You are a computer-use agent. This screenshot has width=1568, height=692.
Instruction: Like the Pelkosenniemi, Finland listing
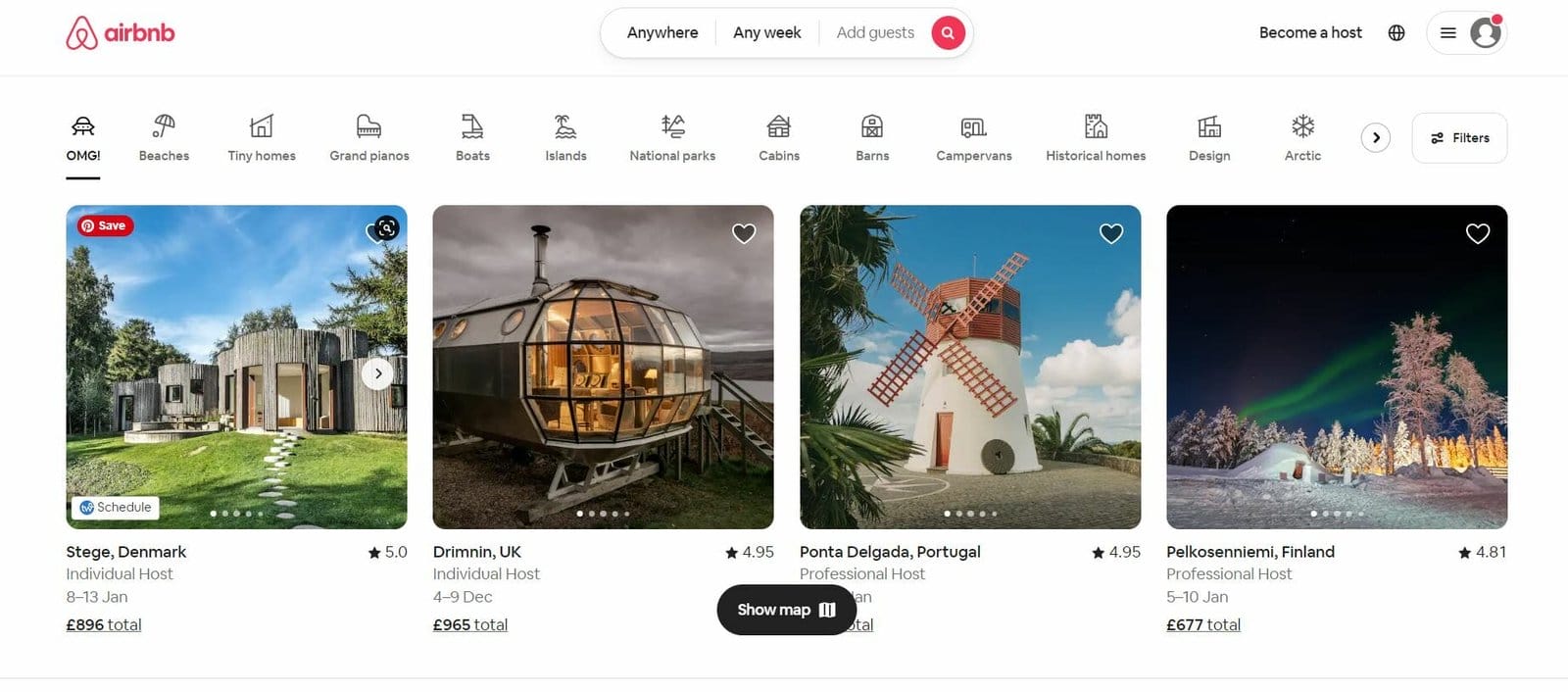pyautogui.click(x=1477, y=233)
